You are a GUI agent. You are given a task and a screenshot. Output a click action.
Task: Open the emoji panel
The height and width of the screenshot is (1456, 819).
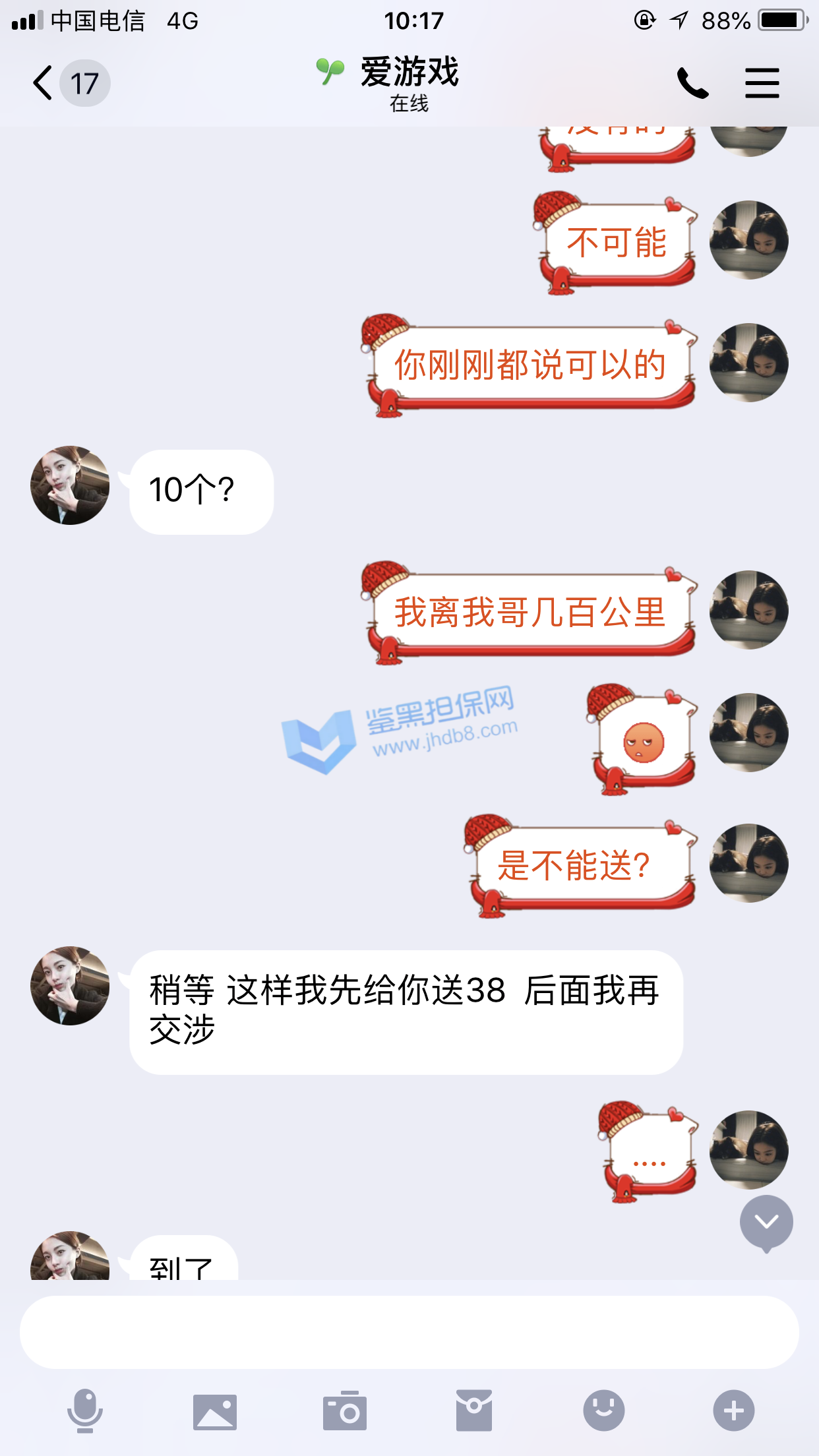(603, 1411)
